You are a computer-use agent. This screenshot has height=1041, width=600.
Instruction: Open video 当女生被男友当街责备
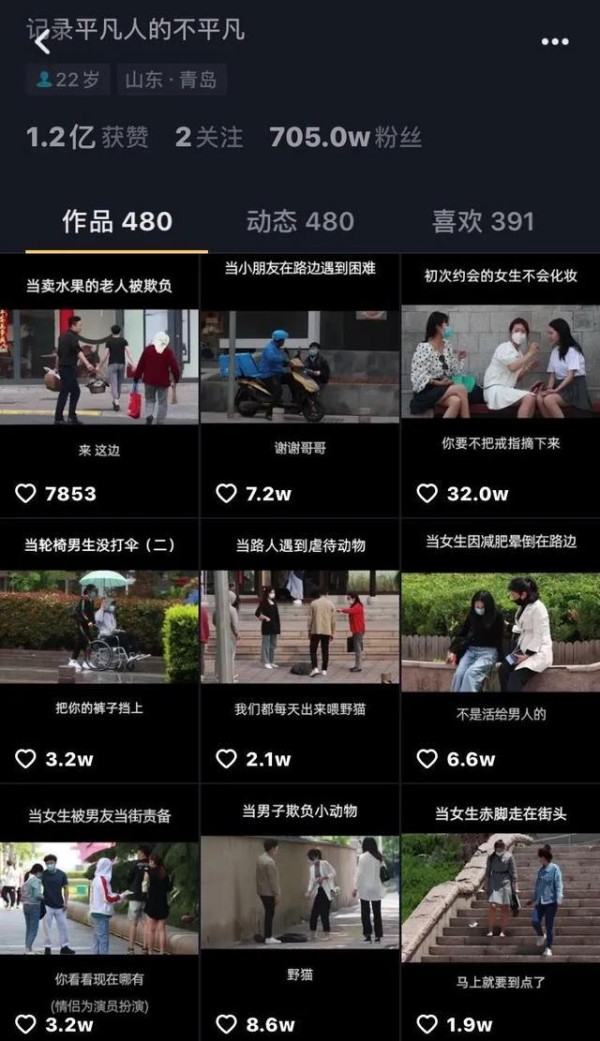tap(100, 913)
